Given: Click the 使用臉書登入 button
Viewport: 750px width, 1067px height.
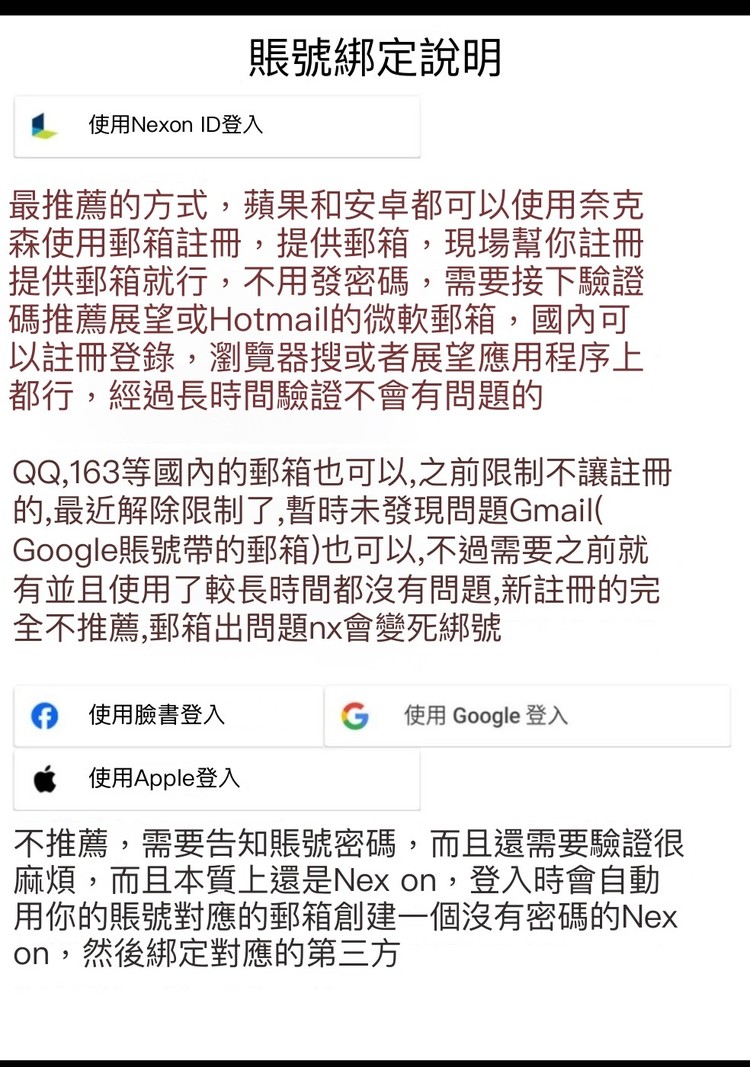Looking at the screenshot, I should (x=167, y=716).
